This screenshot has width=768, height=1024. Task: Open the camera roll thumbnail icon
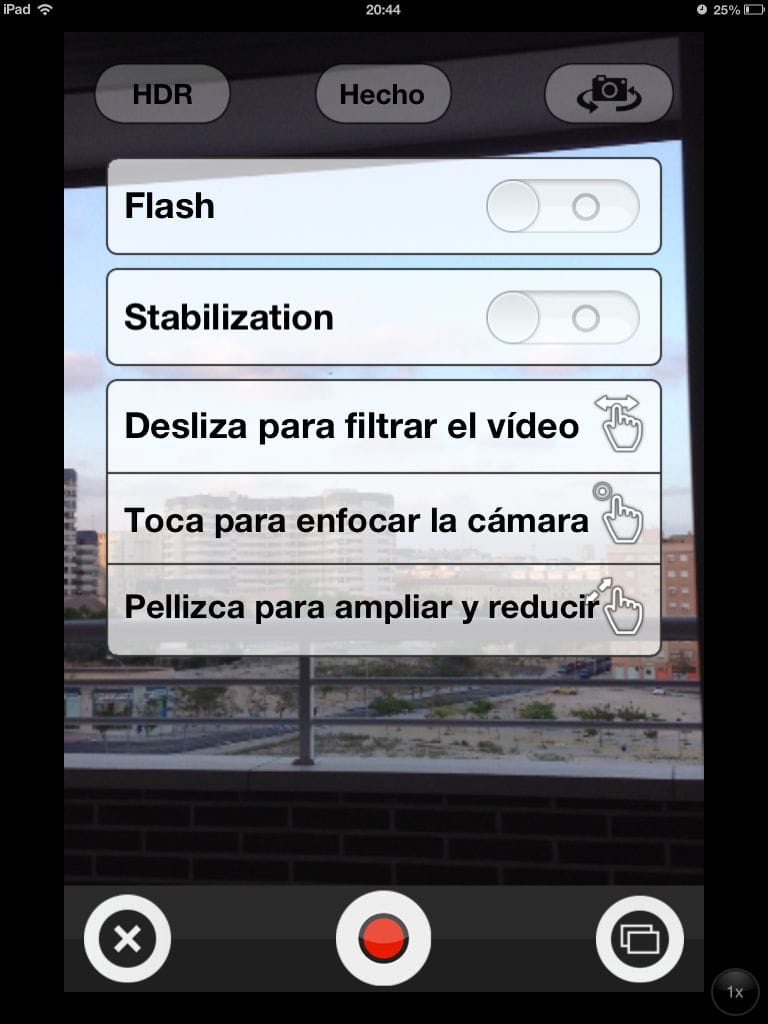(639, 938)
